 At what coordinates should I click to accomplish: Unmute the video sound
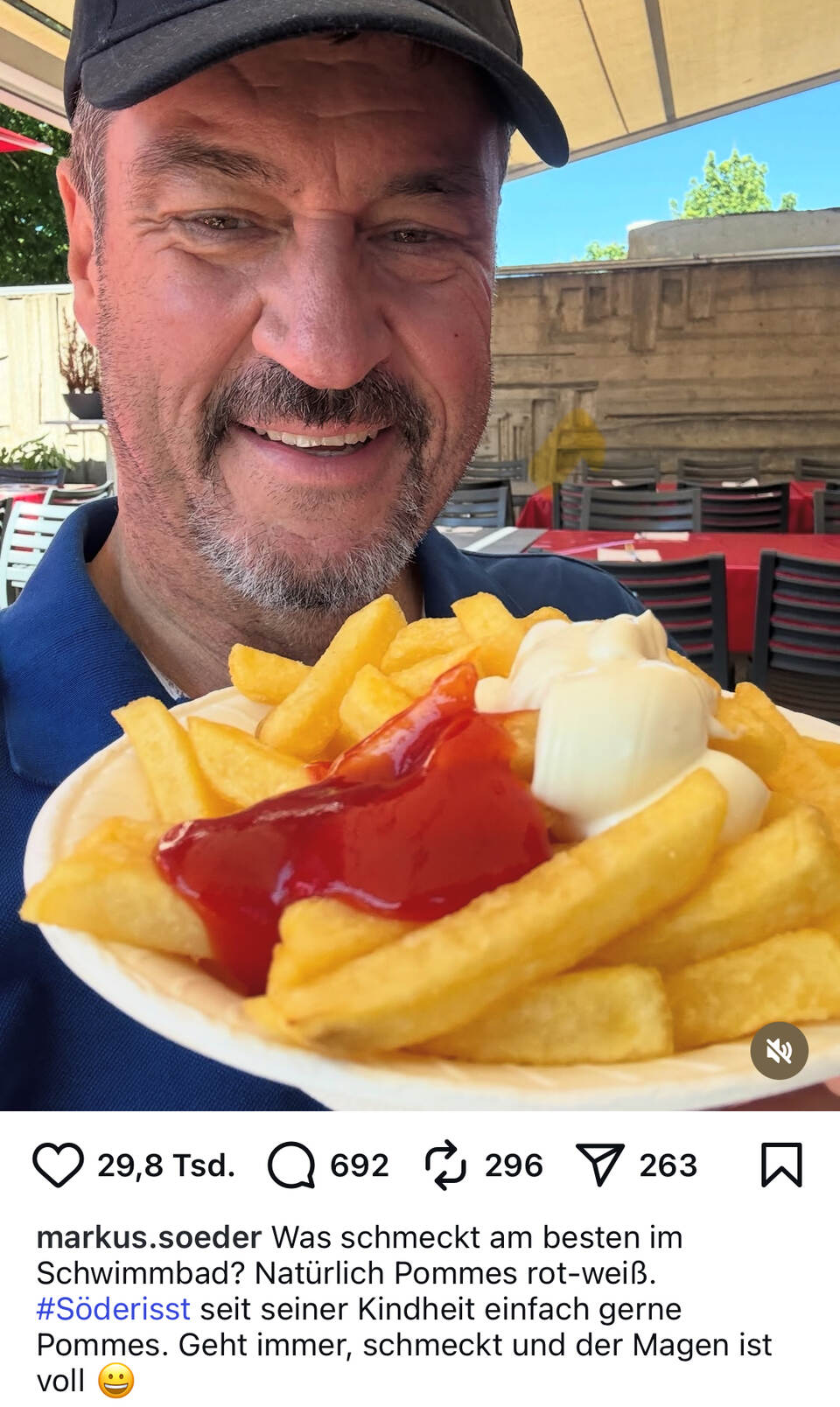click(x=779, y=1050)
